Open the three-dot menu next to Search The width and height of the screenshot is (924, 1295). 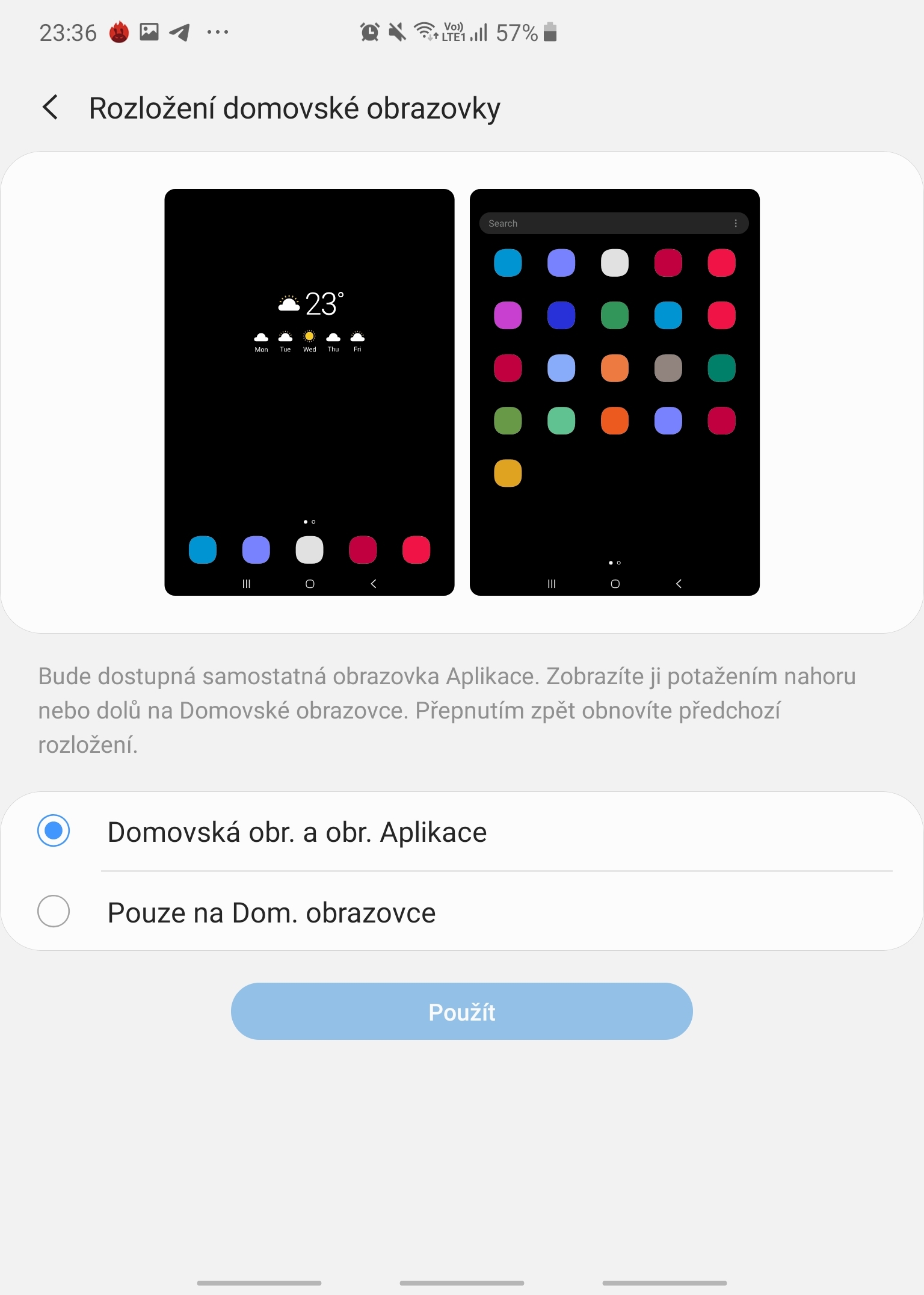coord(736,223)
